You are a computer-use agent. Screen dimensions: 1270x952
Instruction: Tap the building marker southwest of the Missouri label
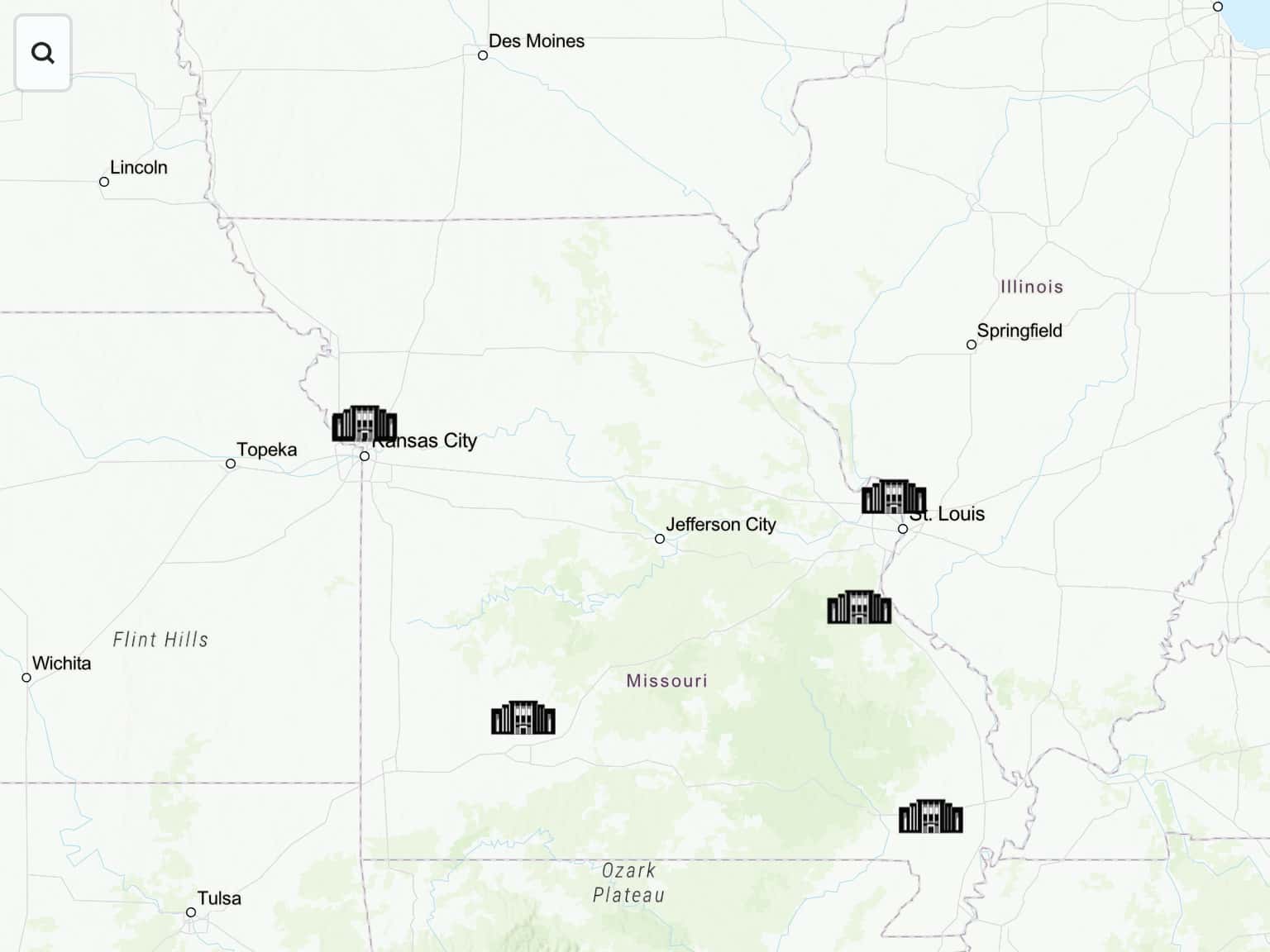[x=523, y=718]
